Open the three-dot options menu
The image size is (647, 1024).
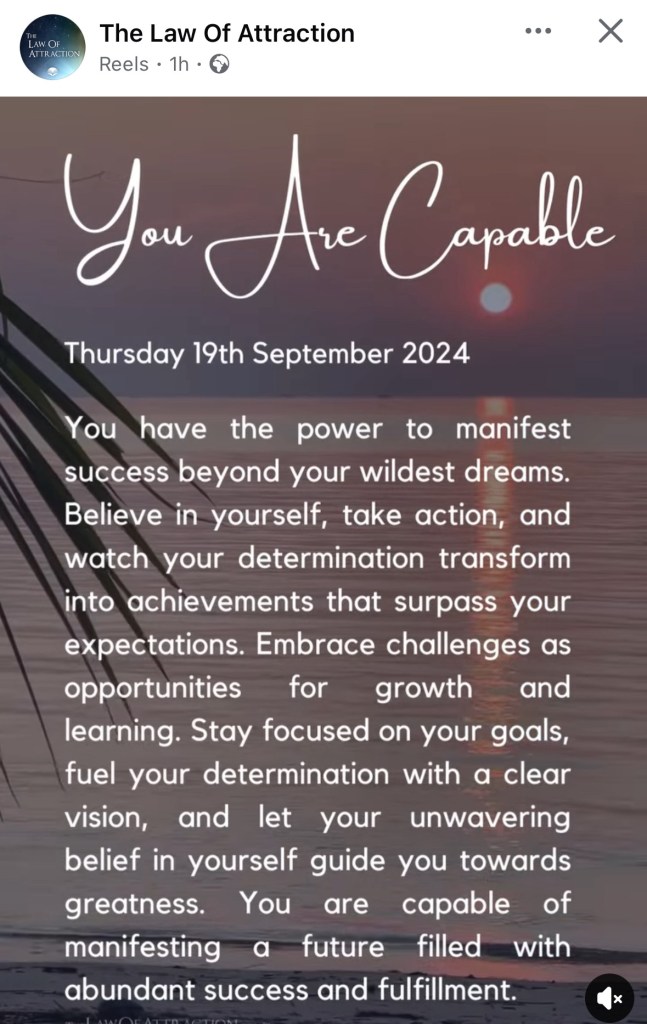click(538, 31)
